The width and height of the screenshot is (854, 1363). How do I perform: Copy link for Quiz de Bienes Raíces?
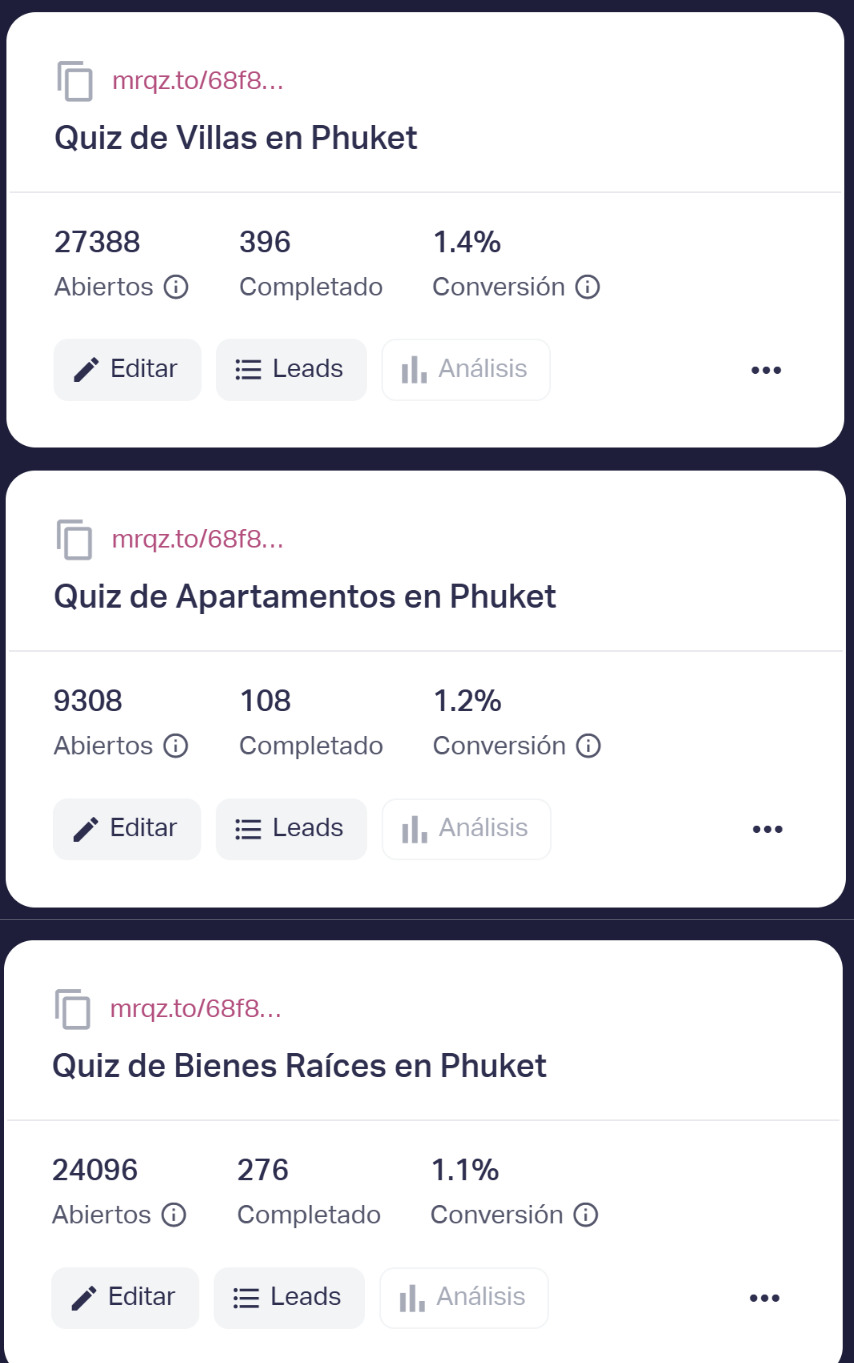pyautogui.click(x=73, y=1009)
